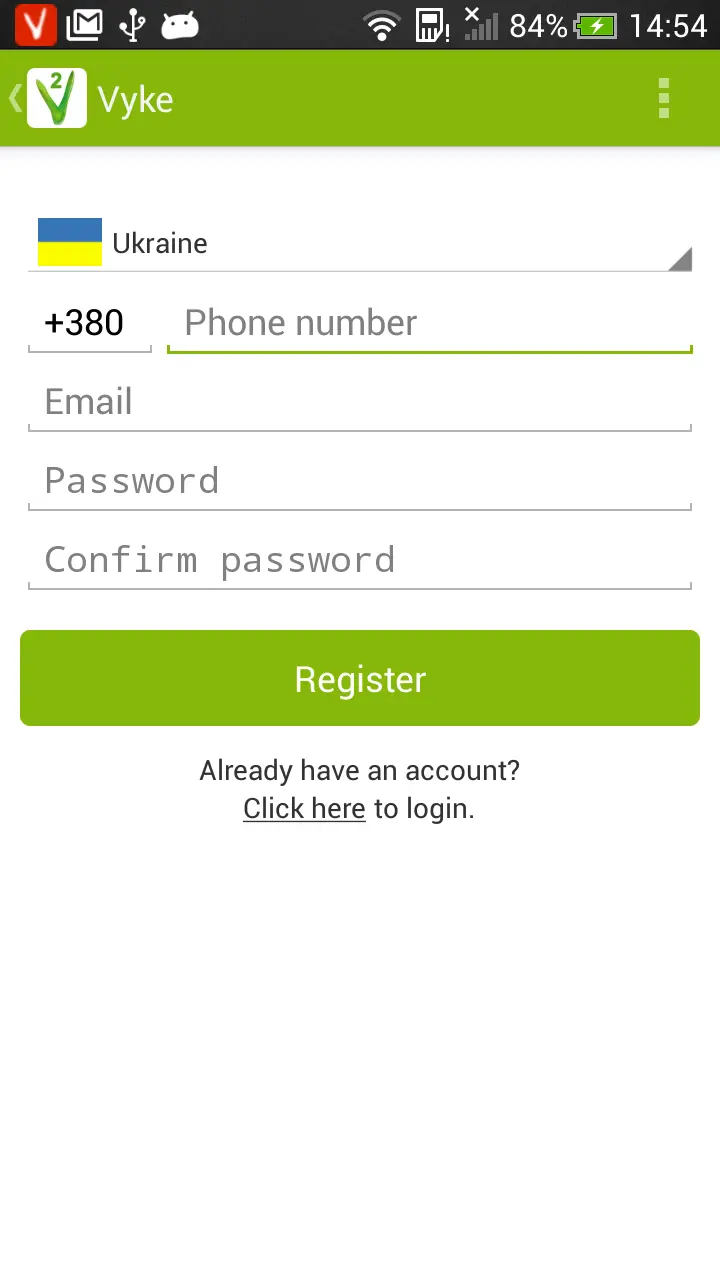Open the Ukraine country dropdown
Screen dimensions: 720x1280
point(360,243)
